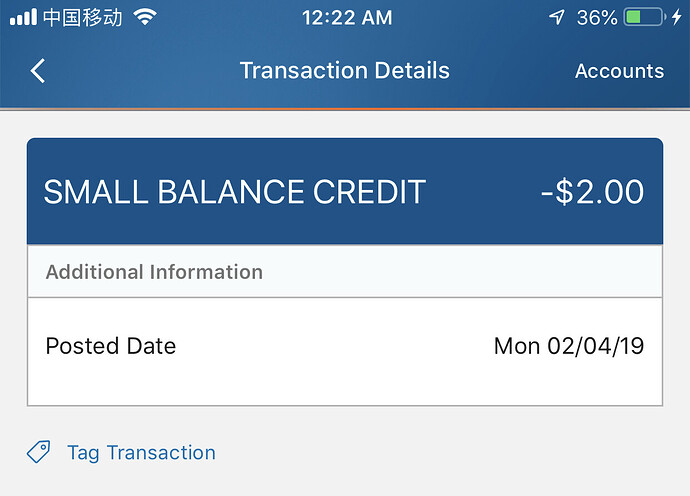Viewport: 690px width, 496px height.
Task: Go back using the arrow icon
Action: (38, 71)
